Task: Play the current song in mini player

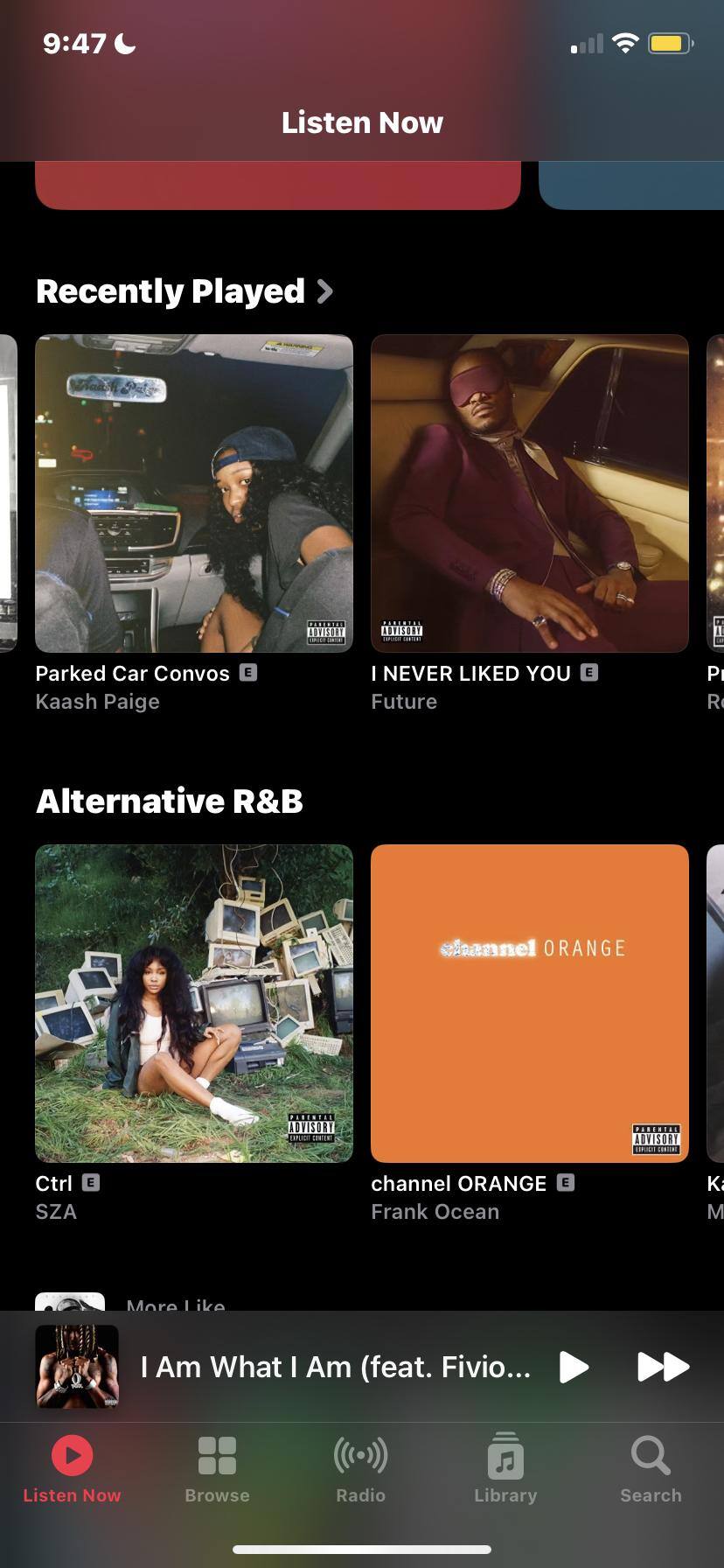Action: tap(573, 1367)
